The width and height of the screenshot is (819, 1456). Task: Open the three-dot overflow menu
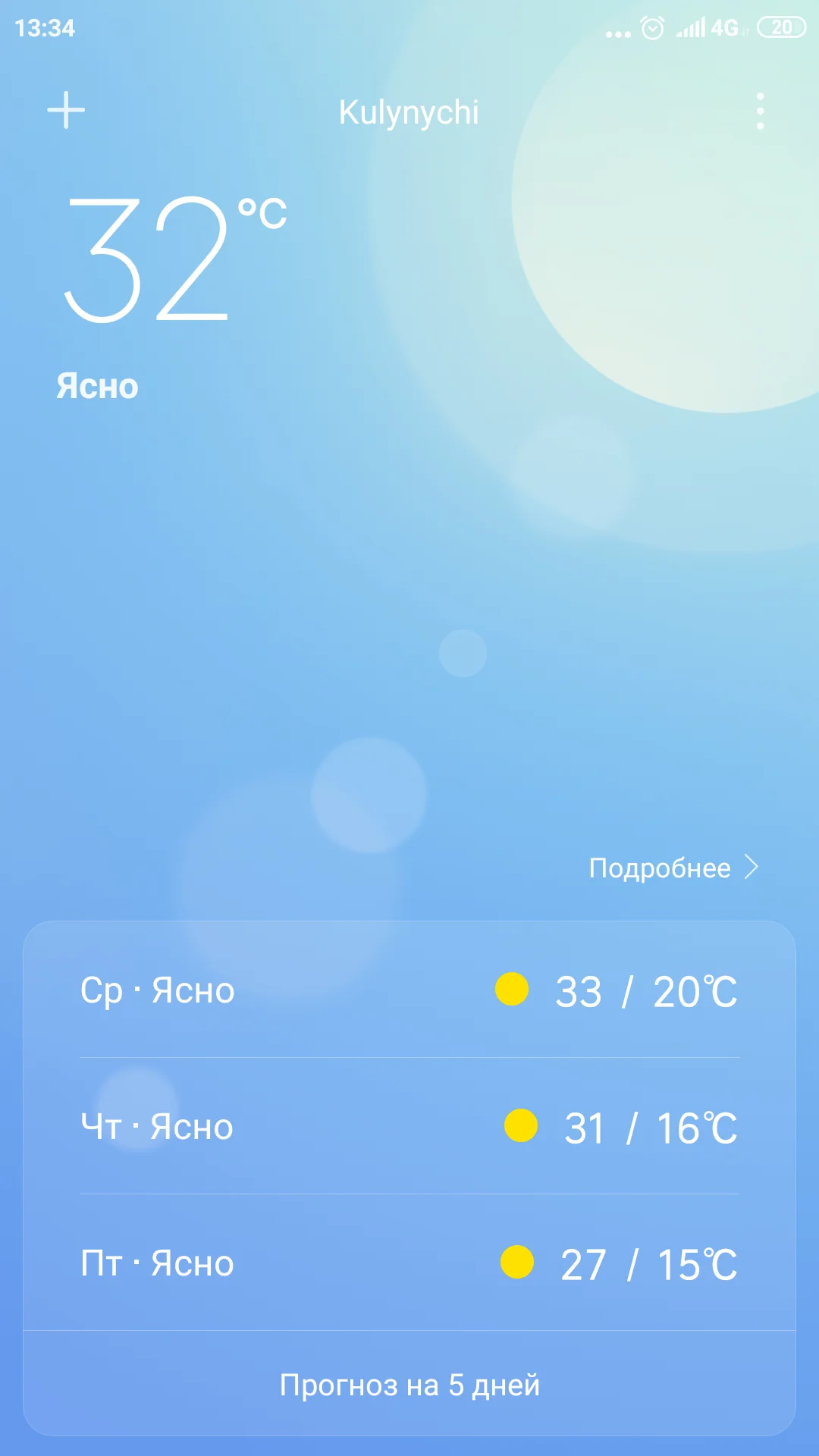[x=761, y=110]
